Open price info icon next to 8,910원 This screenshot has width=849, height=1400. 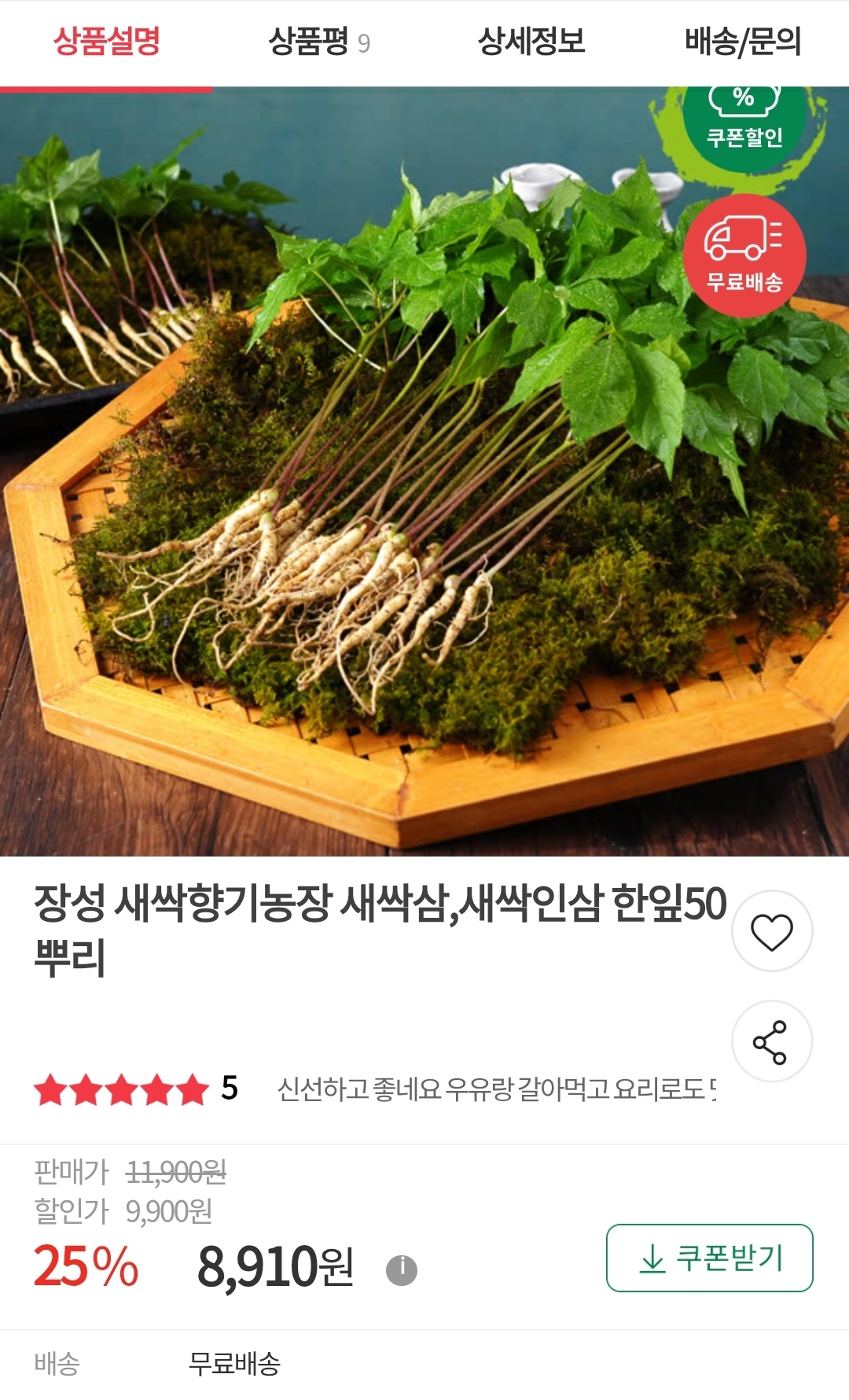[402, 1269]
